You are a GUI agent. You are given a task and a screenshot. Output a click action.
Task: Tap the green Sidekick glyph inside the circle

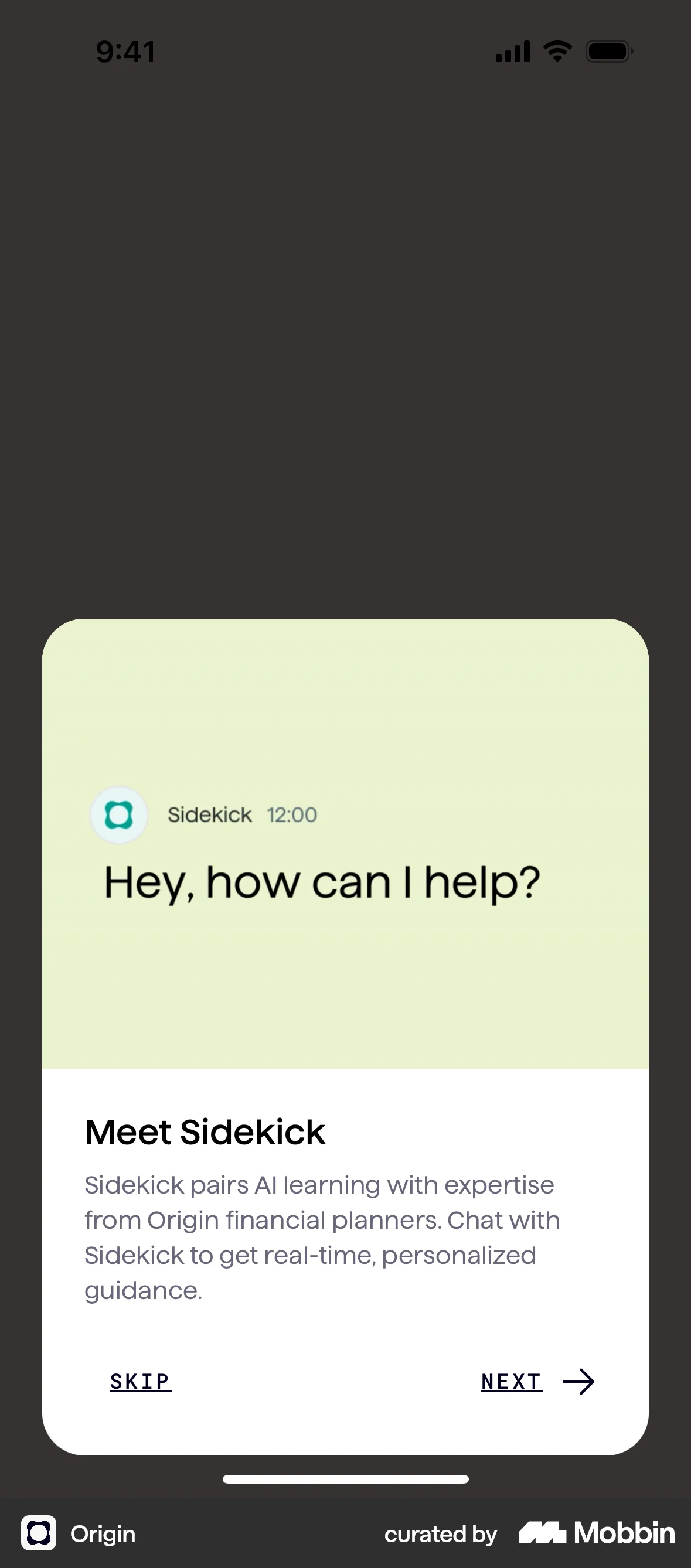click(x=120, y=815)
